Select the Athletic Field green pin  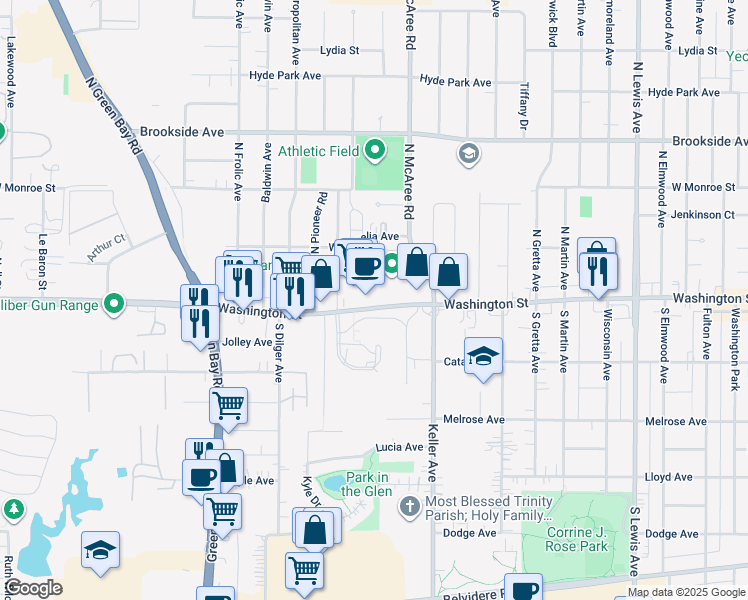click(x=375, y=150)
